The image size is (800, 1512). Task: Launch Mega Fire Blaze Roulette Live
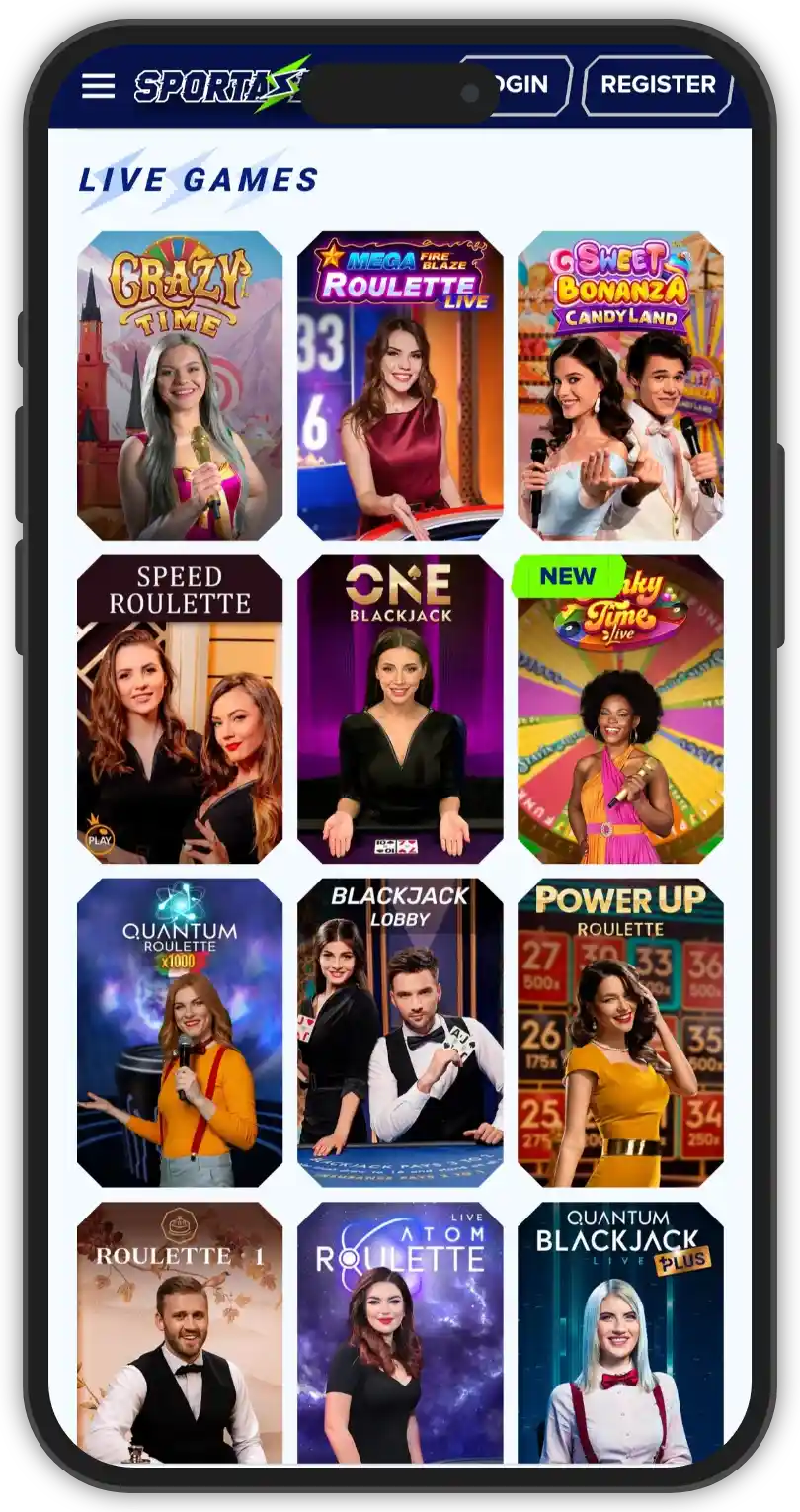[x=400, y=385]
